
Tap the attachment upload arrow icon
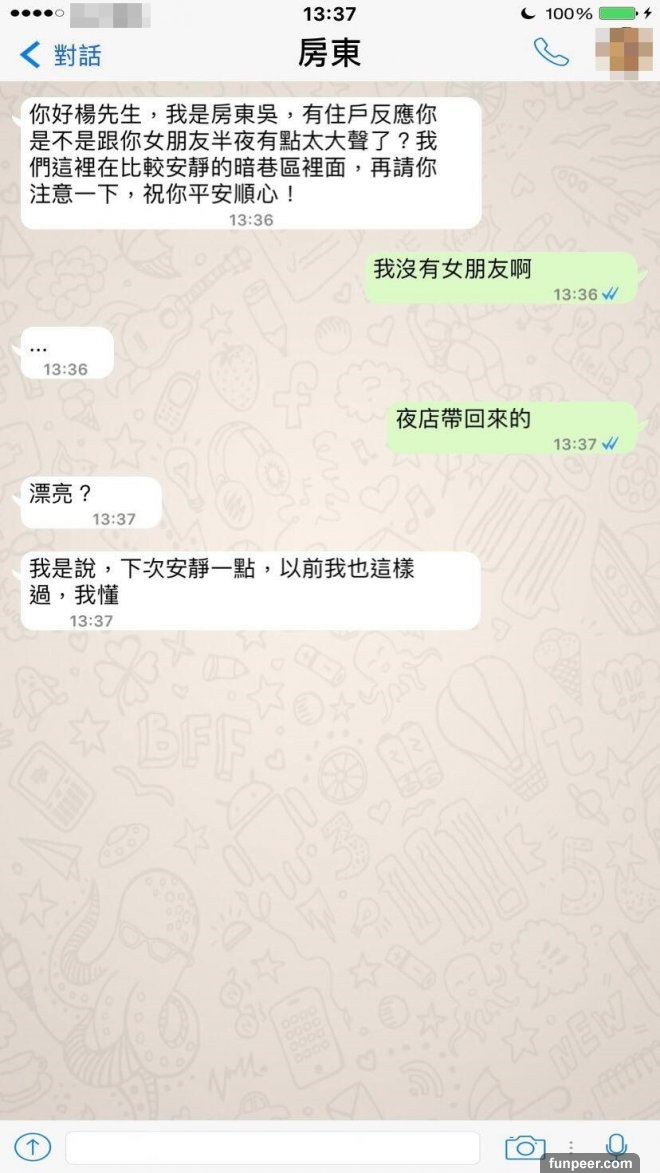[x=32, y=1147]
